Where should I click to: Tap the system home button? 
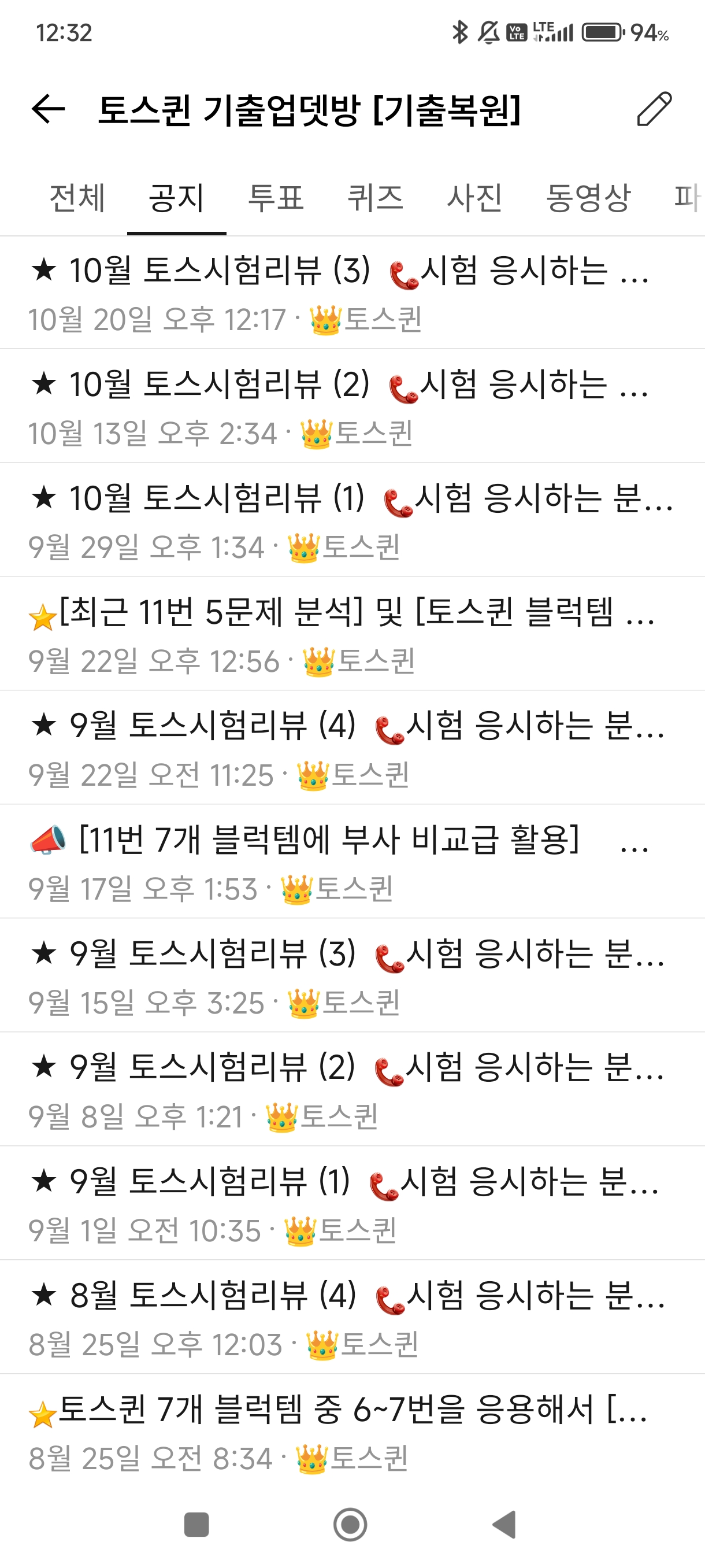(x=350, y=1525)
